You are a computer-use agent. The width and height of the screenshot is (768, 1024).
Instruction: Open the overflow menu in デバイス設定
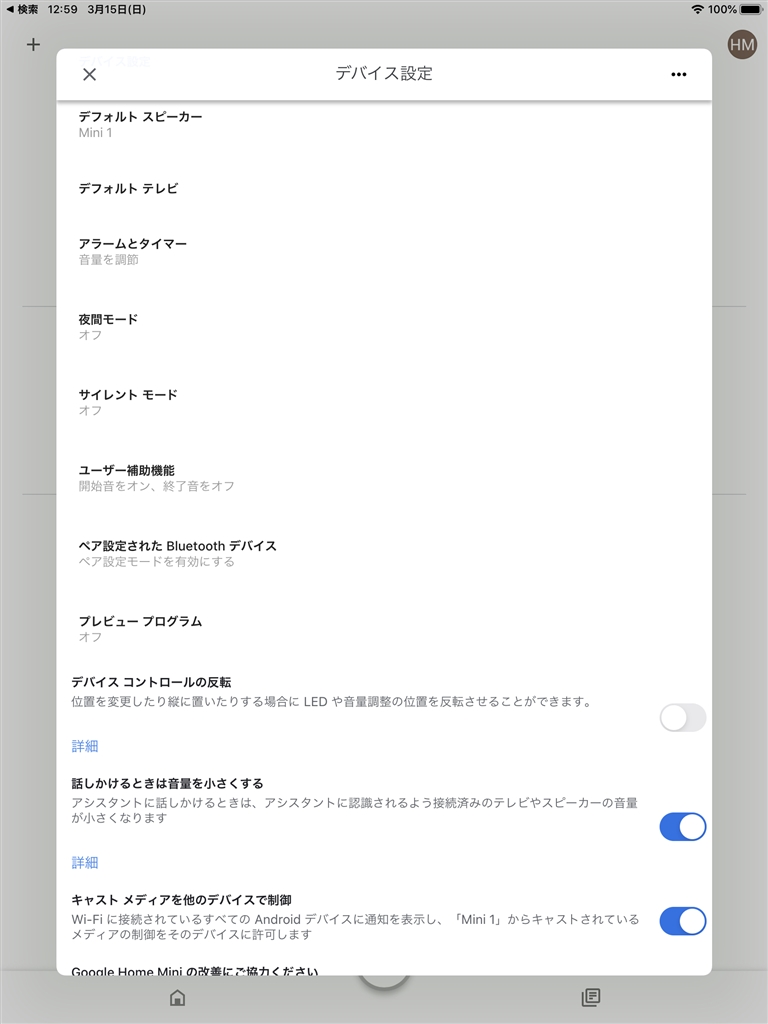pos(679,74)
